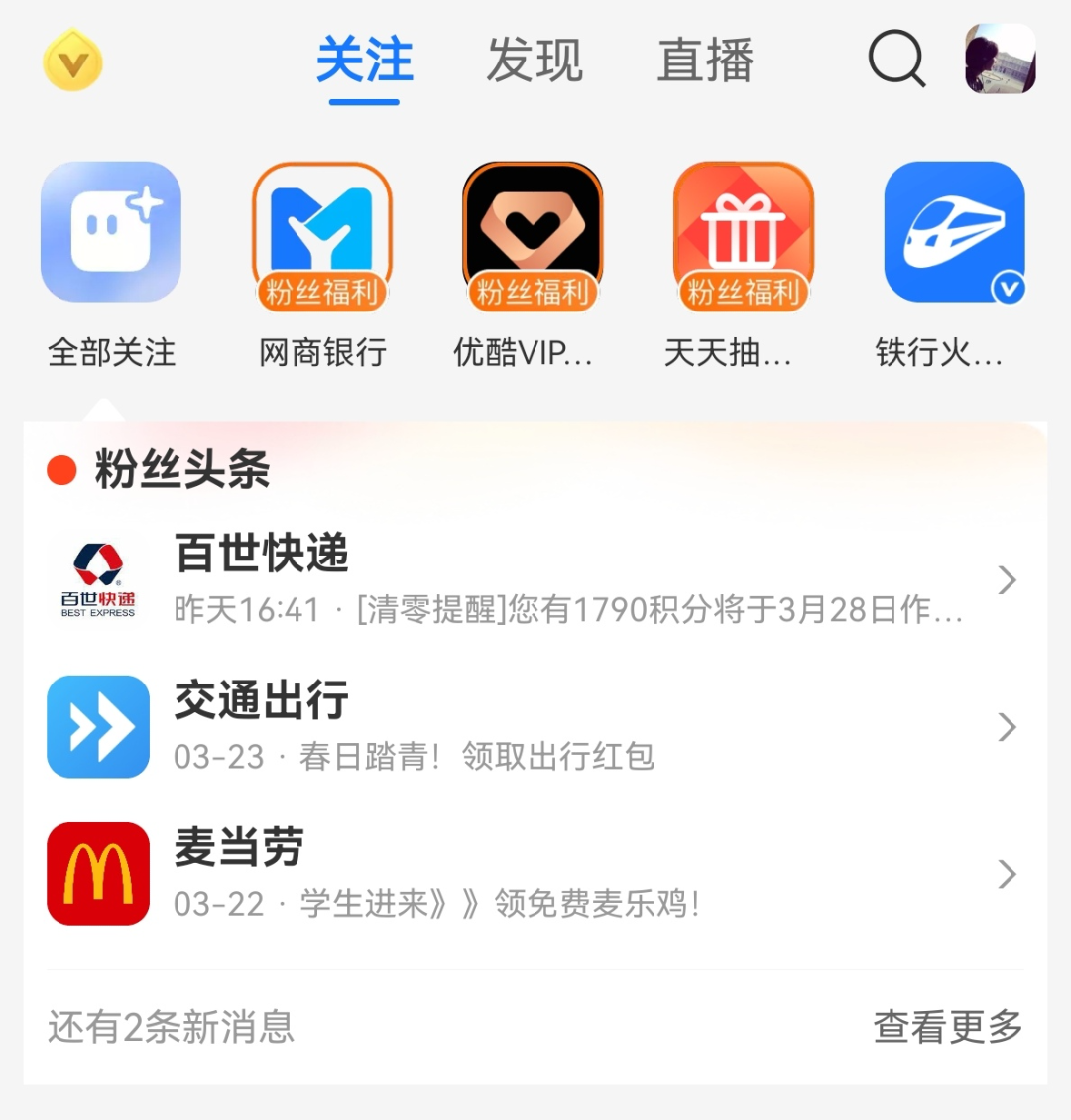Open your profile avatar in top-right corner
The width and height of the screenshot is (1071, 1120).
pyautogui.click(x=999, y=60)
